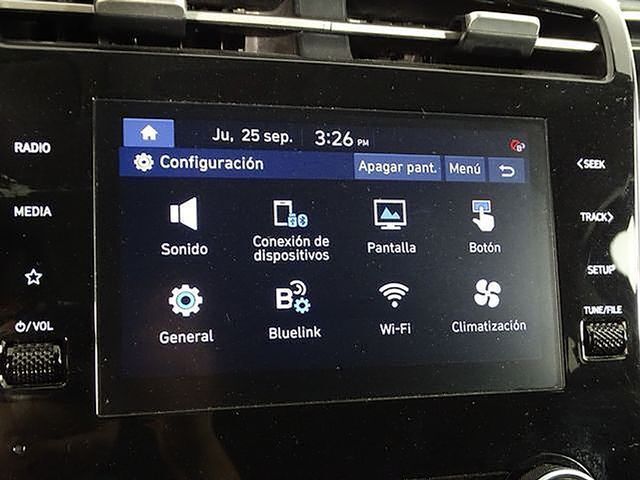Tap the back arrow
640x480 pixels.
point(507,170)
